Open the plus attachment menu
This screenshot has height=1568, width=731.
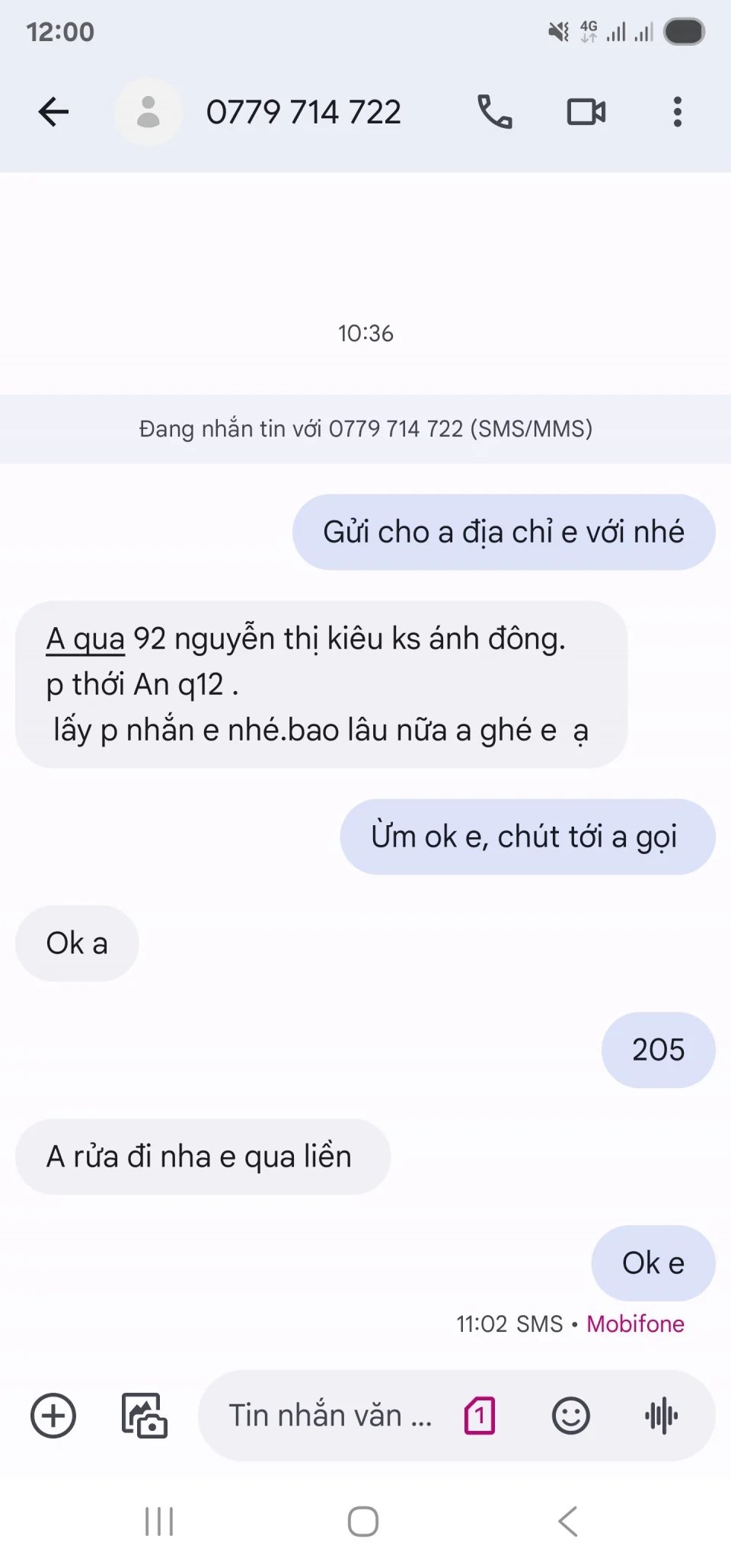[53, 1416]
